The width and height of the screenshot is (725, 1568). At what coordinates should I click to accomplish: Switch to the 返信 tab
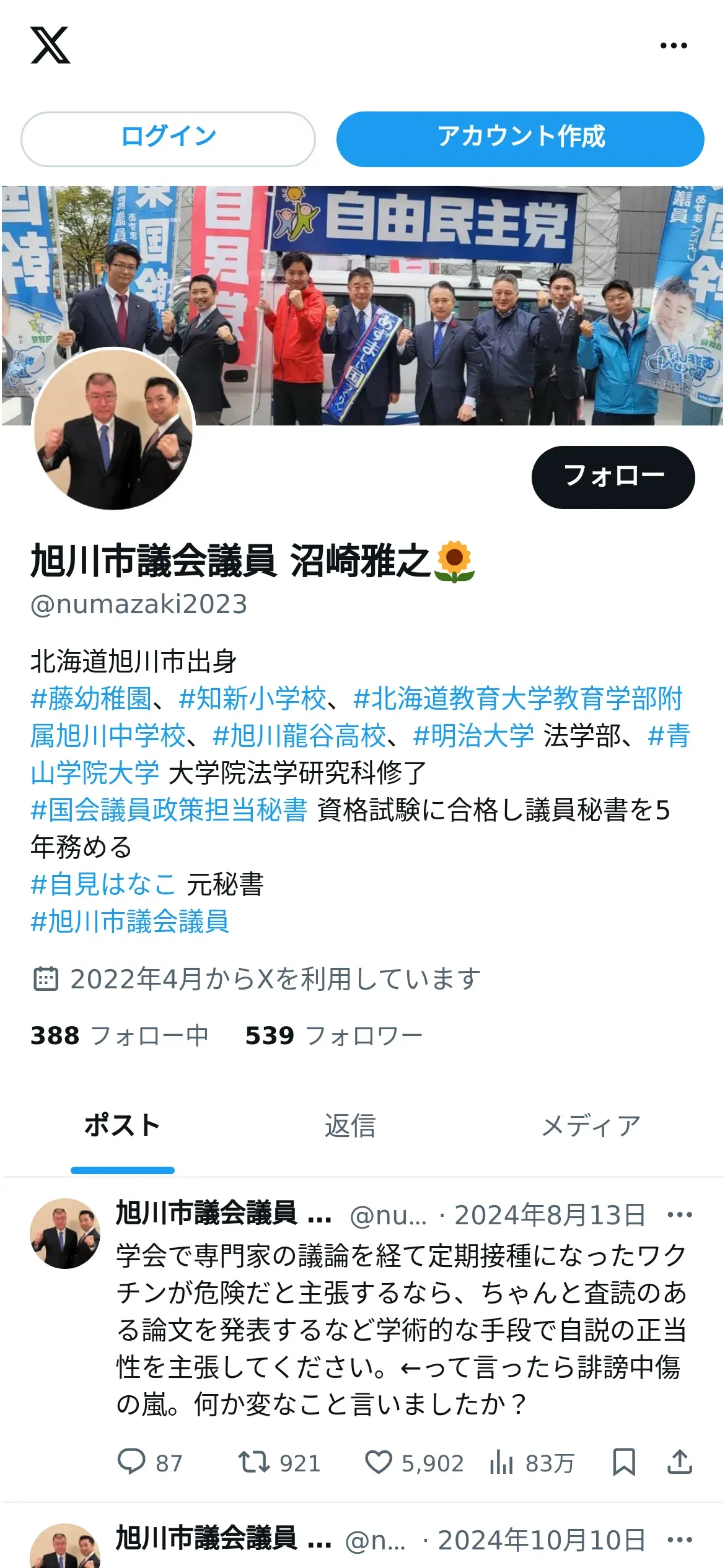click(350, 1126)
